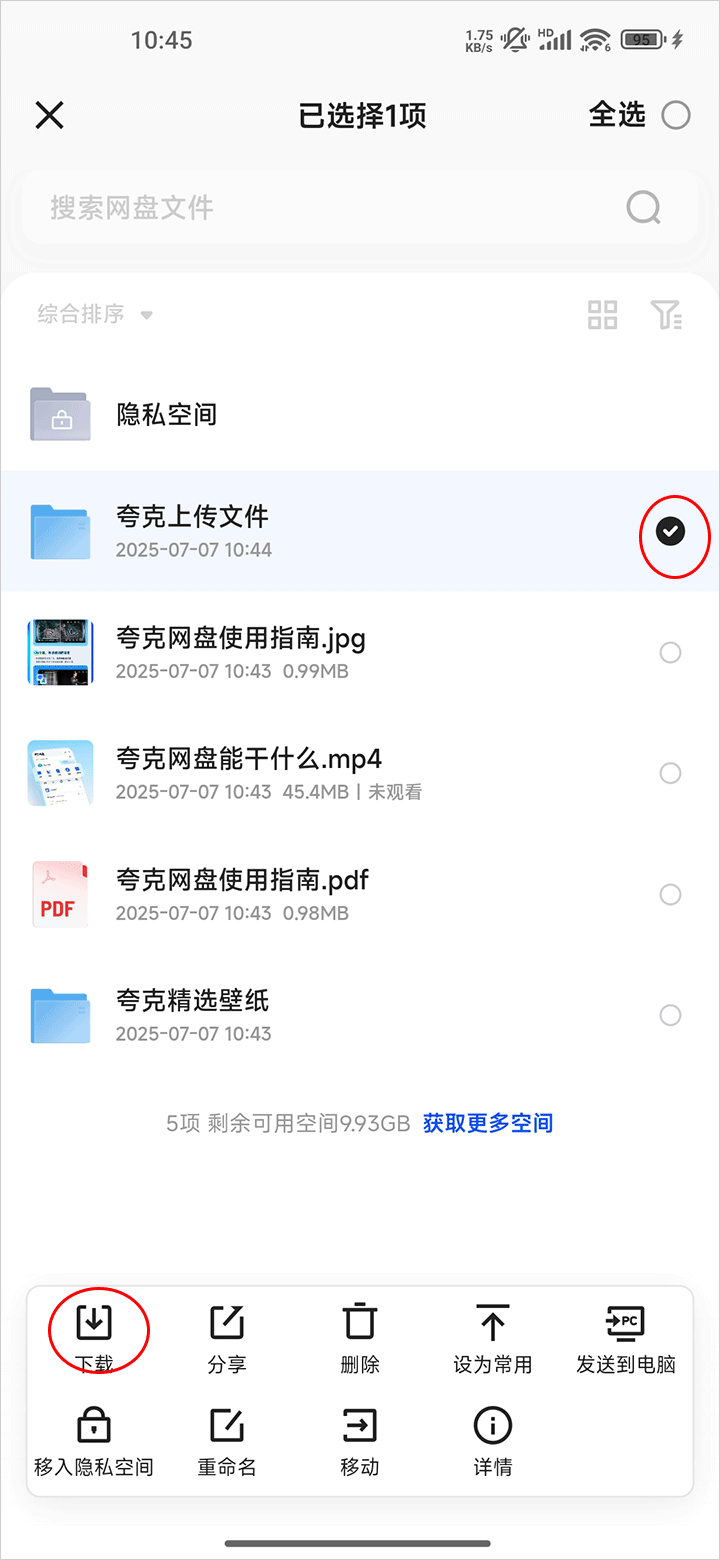Toggle the 全选 select-all circle
The width and height of the screenshot is (720, 1560).
click(x=676, y=115)
